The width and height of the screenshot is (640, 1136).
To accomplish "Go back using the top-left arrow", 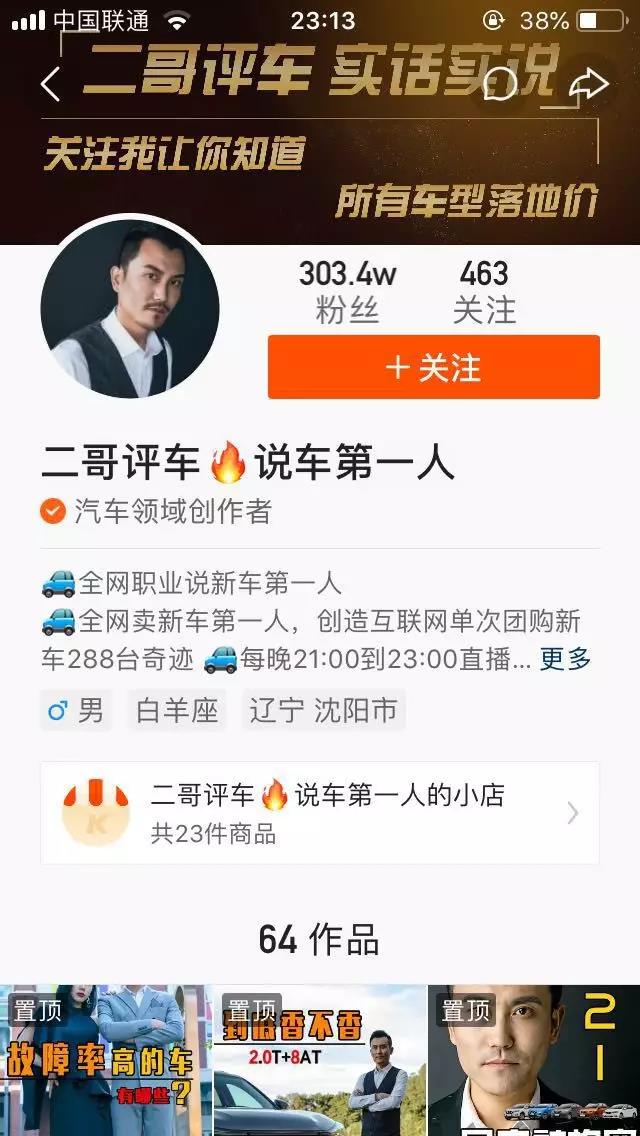I will 50,84.
